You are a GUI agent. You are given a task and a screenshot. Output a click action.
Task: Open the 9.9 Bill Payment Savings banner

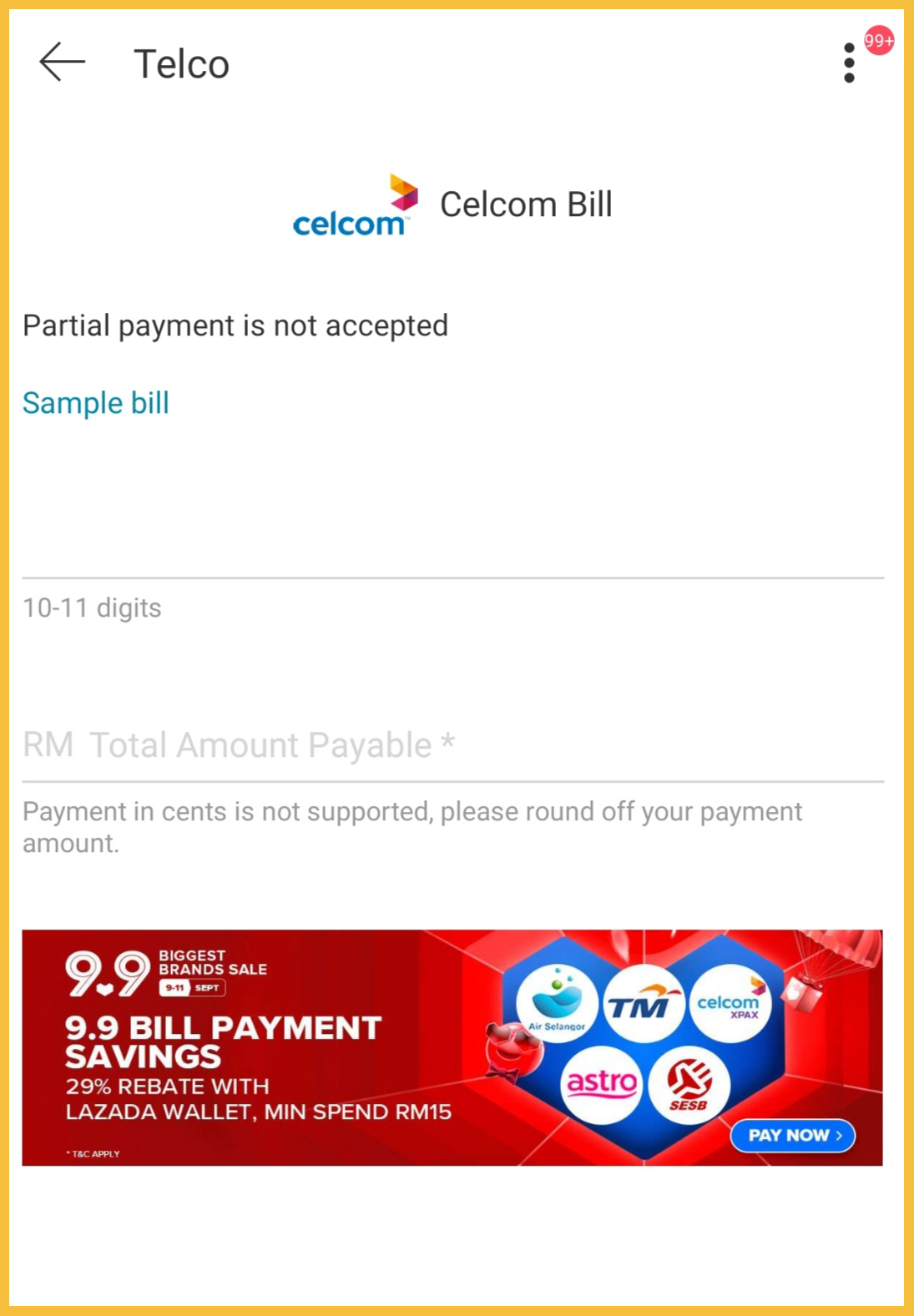tap(452, 1047)
